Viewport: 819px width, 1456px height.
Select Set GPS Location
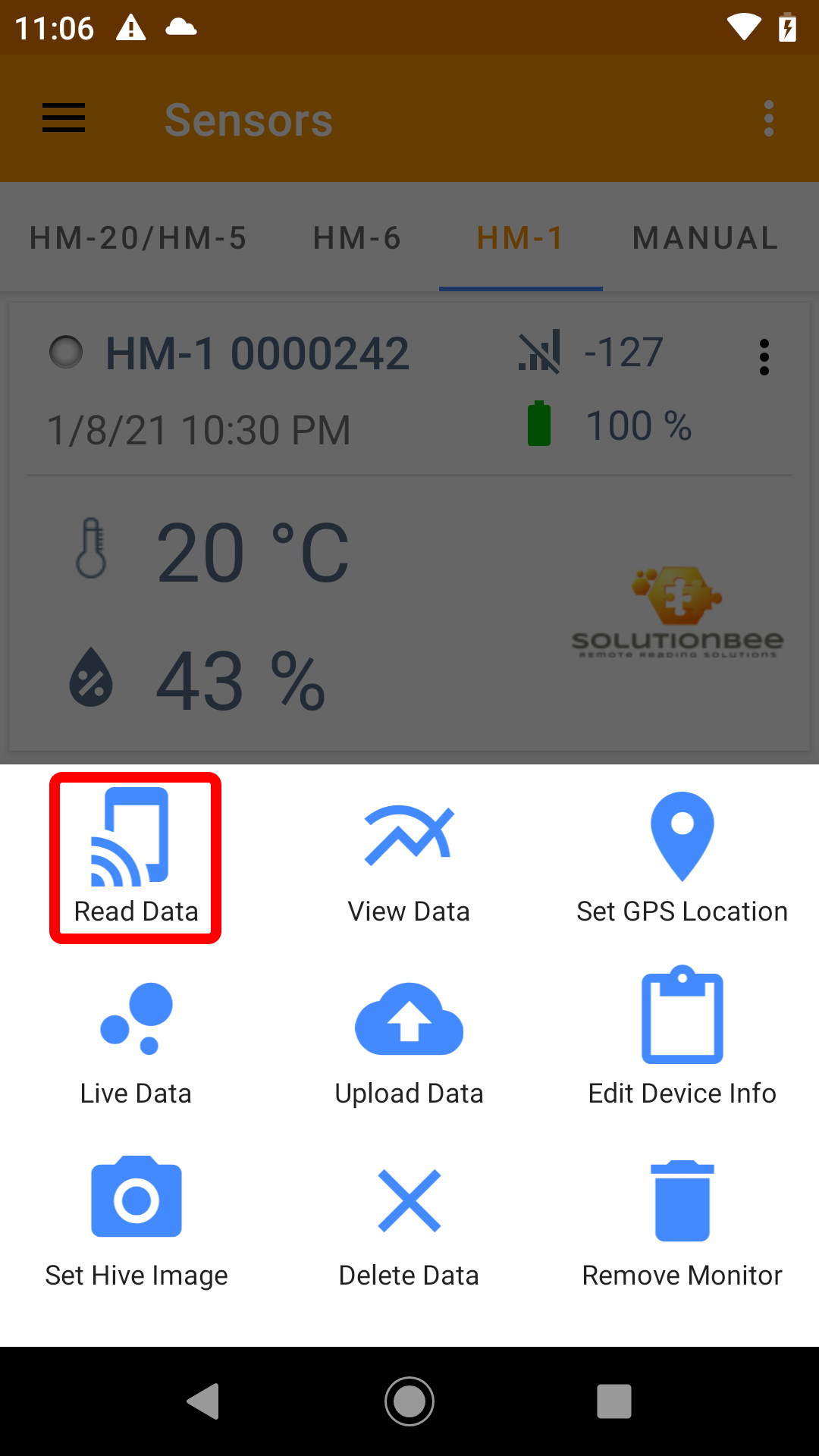tap(682, 858)
